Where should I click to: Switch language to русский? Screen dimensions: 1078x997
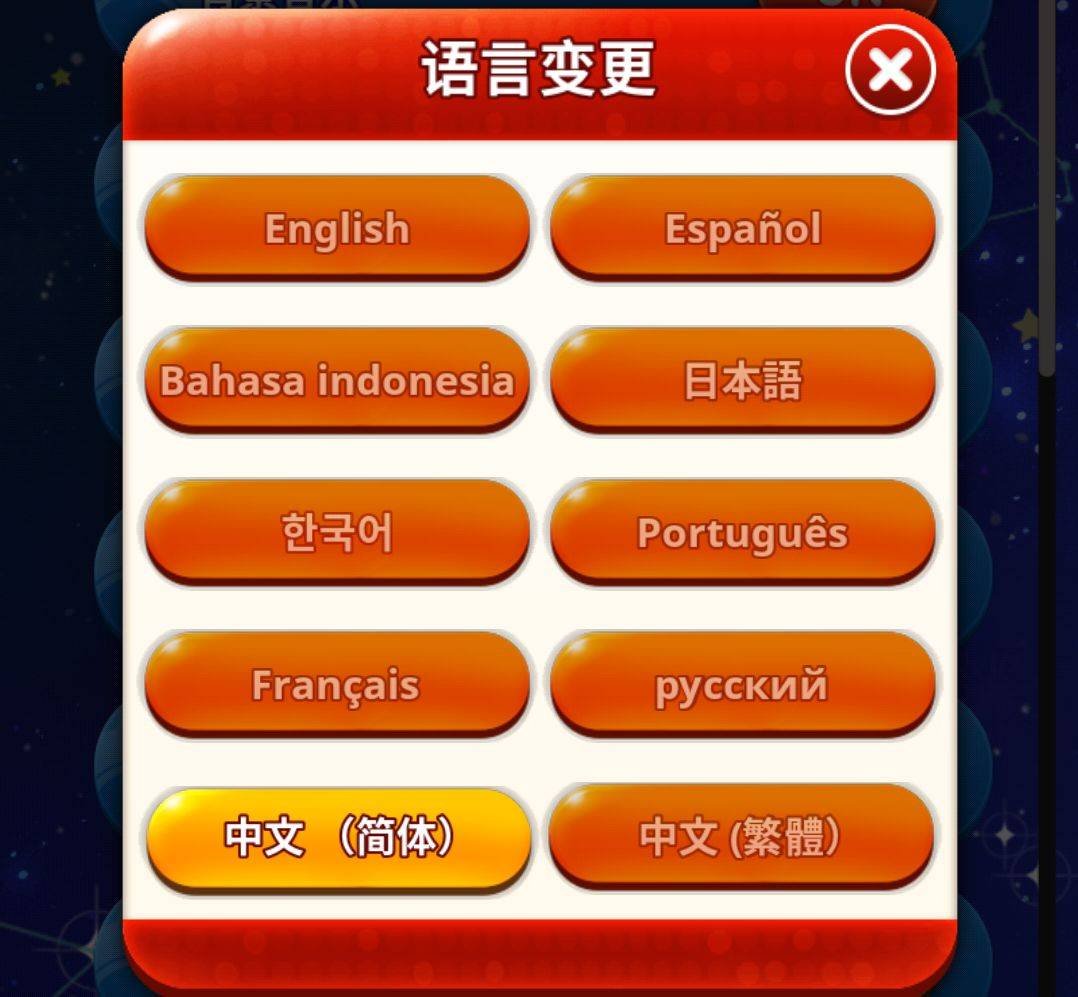743,684
